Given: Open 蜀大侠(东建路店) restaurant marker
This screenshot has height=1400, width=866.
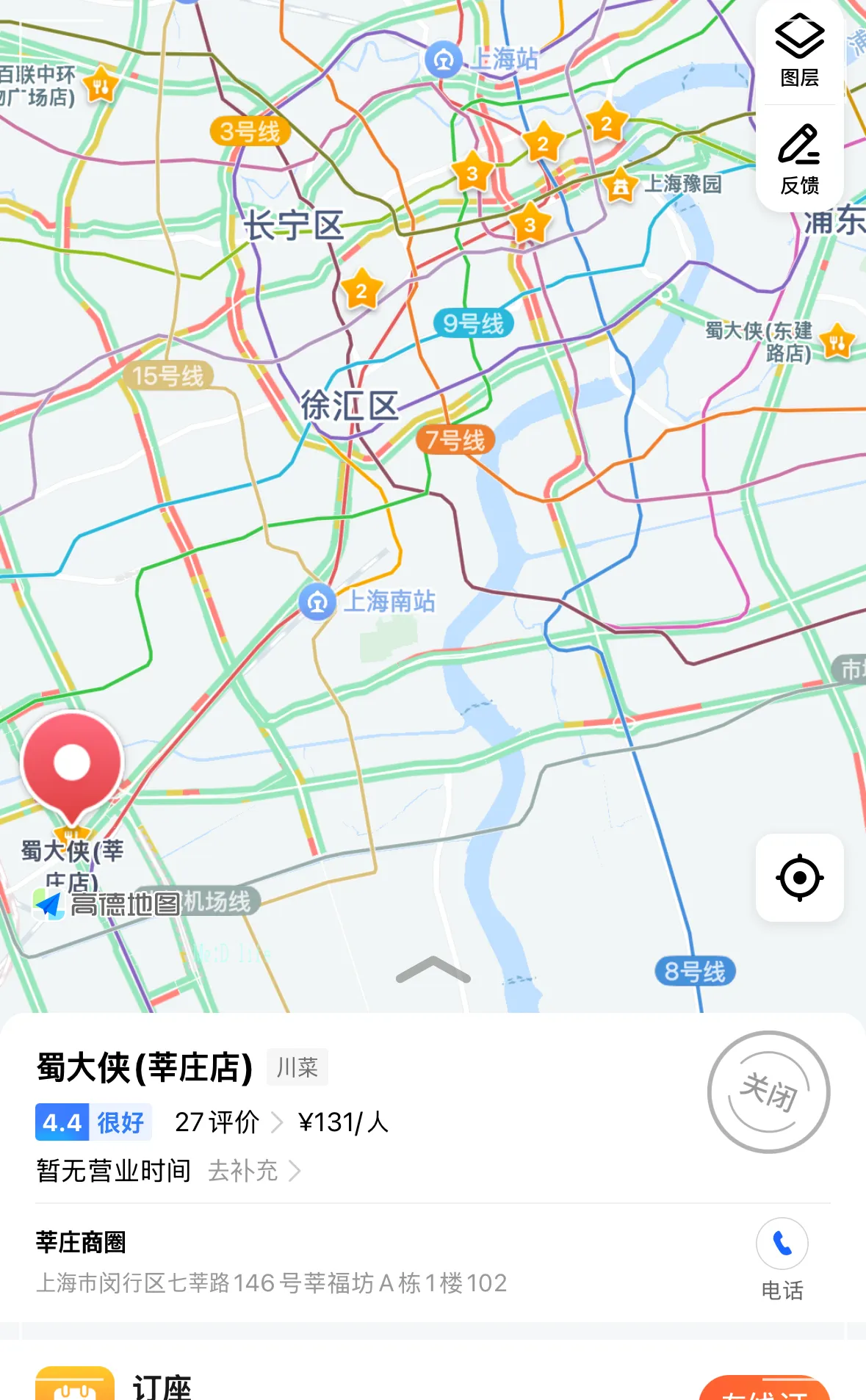Looking at the screenshot, I should pos(836,340).
